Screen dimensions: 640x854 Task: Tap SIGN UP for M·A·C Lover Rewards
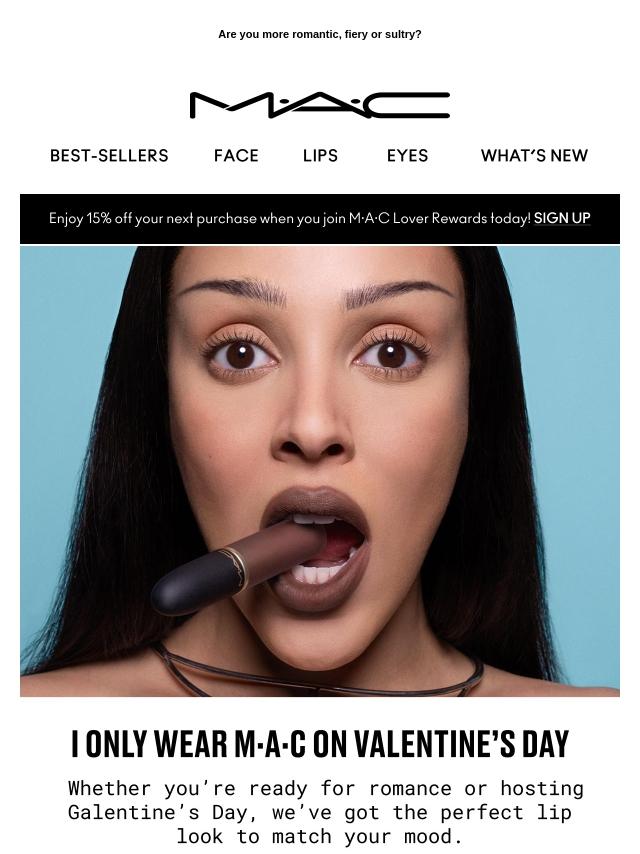click(x=562, y=218)
